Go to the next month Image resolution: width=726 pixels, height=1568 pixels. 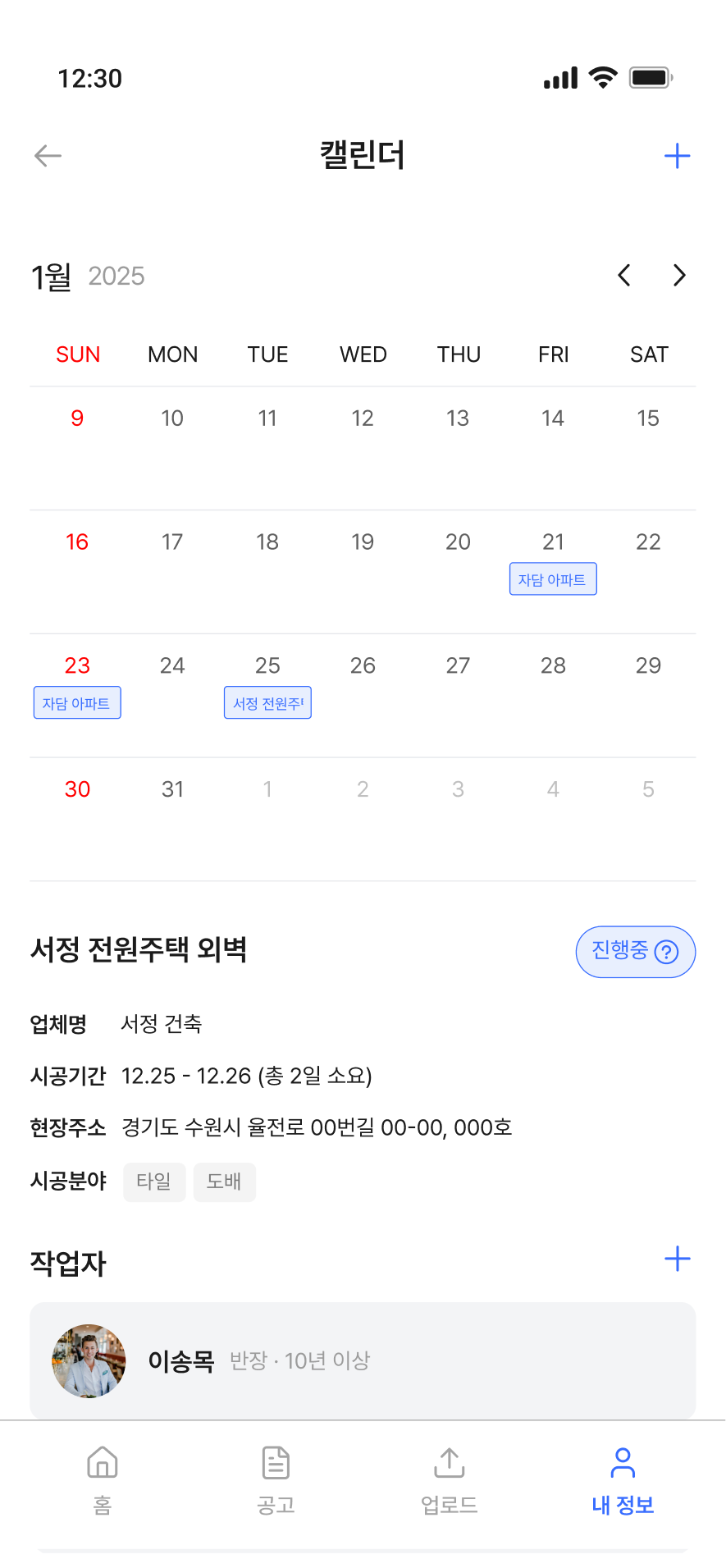[679, 276]
